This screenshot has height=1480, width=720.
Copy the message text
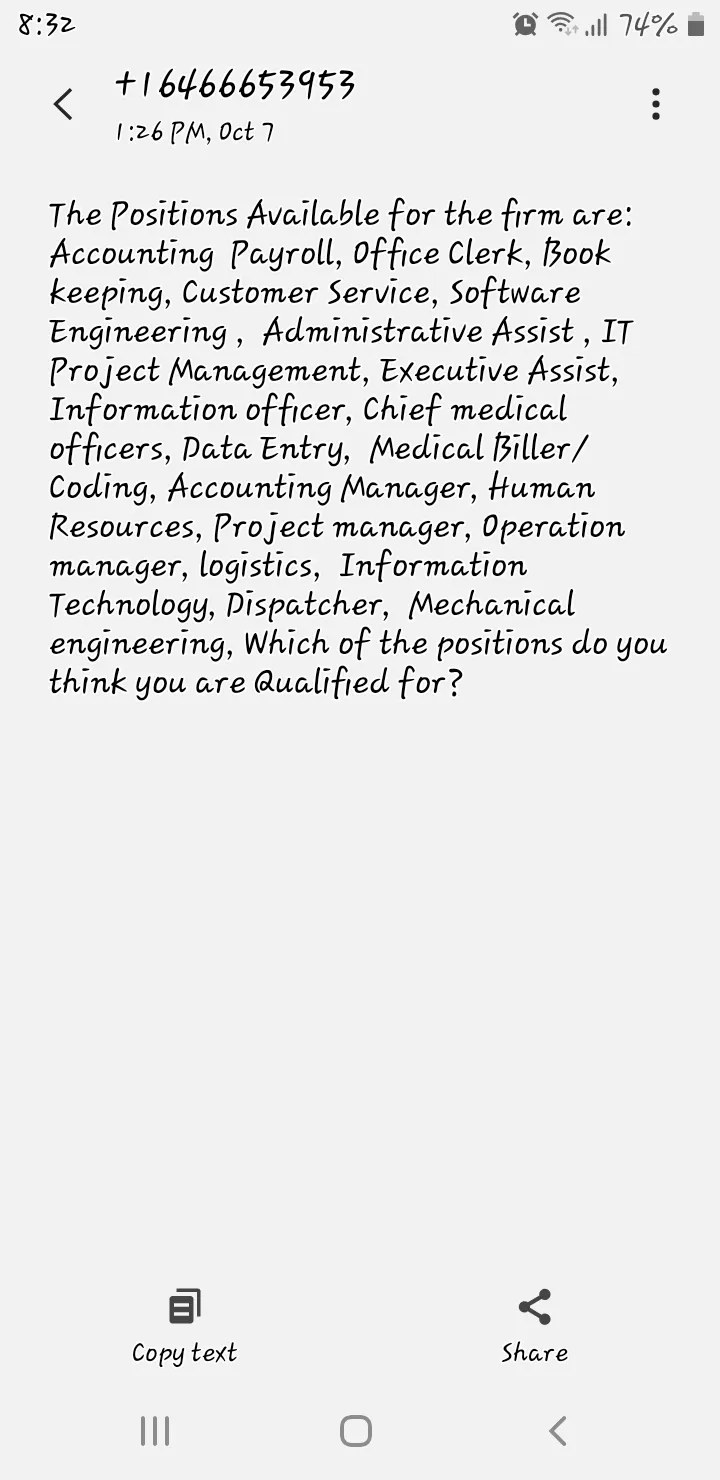click(x=184, y=1327)
